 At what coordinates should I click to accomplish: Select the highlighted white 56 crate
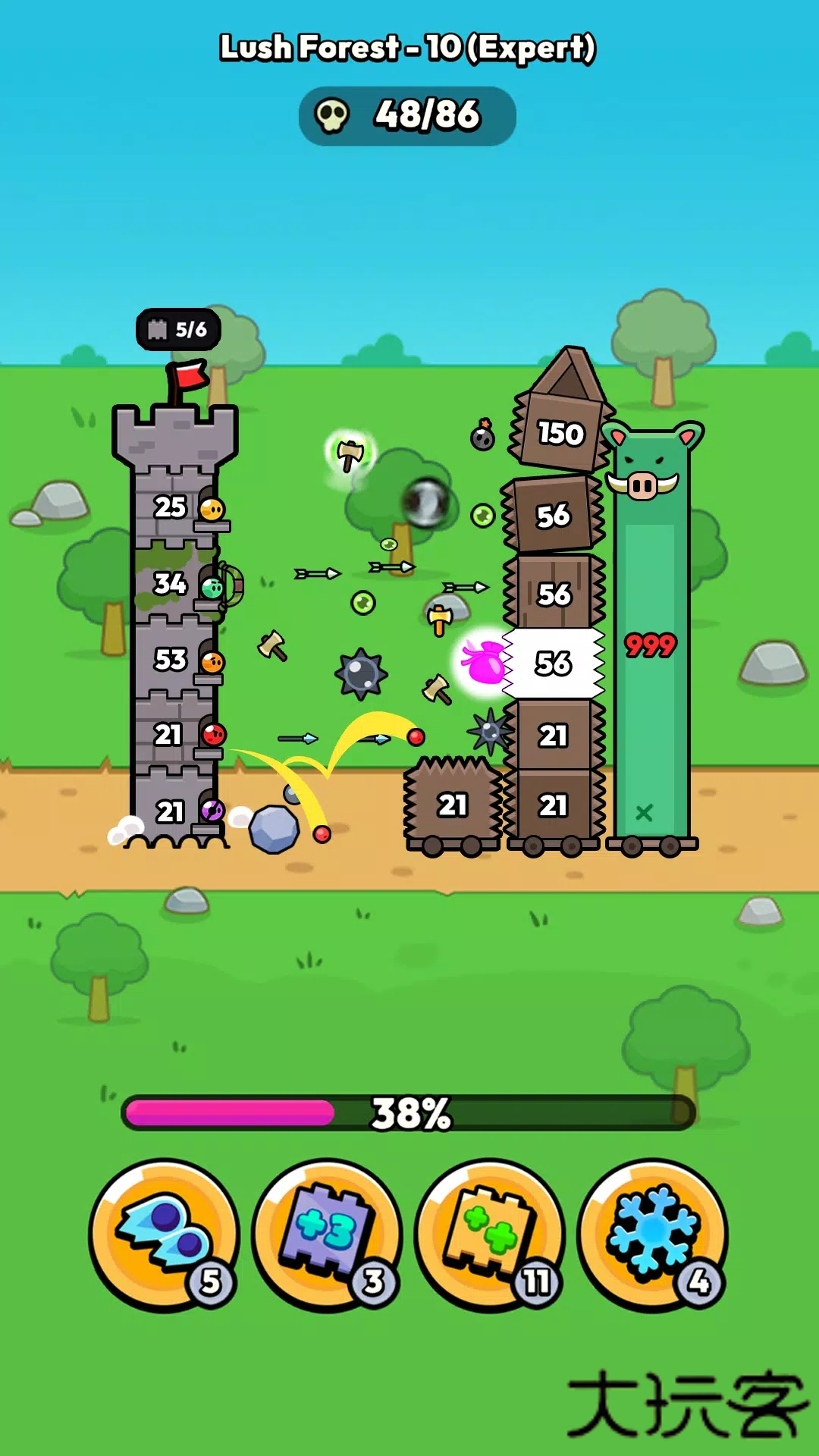[555, 661]
